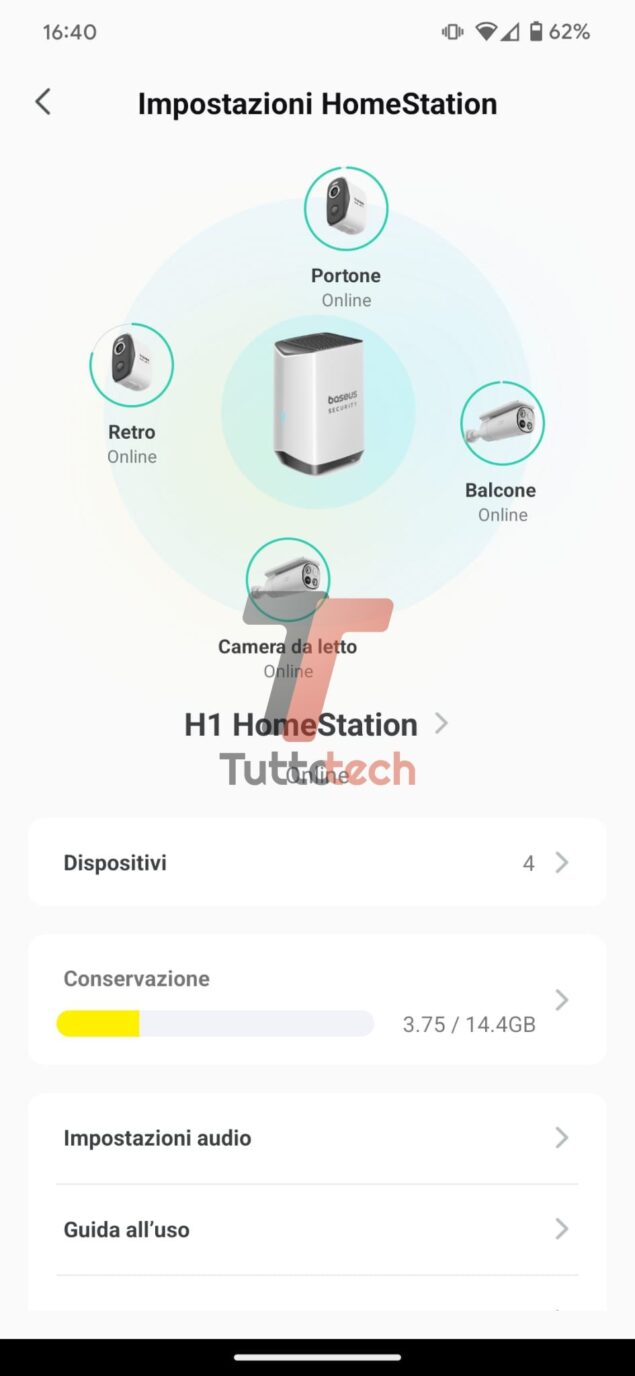Open Guida all'uso
Screen dimensions: 635x1376
(x=317, y=1229)
